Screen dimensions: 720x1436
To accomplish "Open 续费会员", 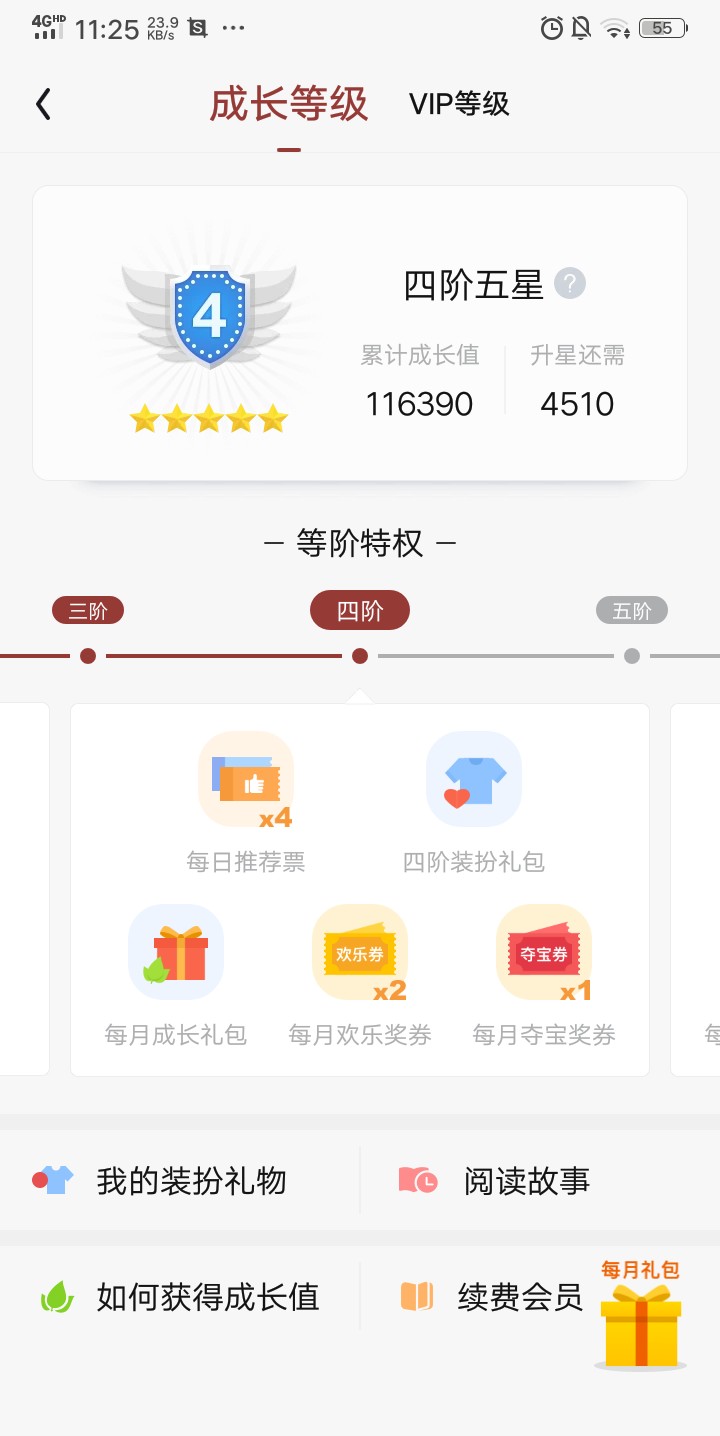I will [490, 1297].
